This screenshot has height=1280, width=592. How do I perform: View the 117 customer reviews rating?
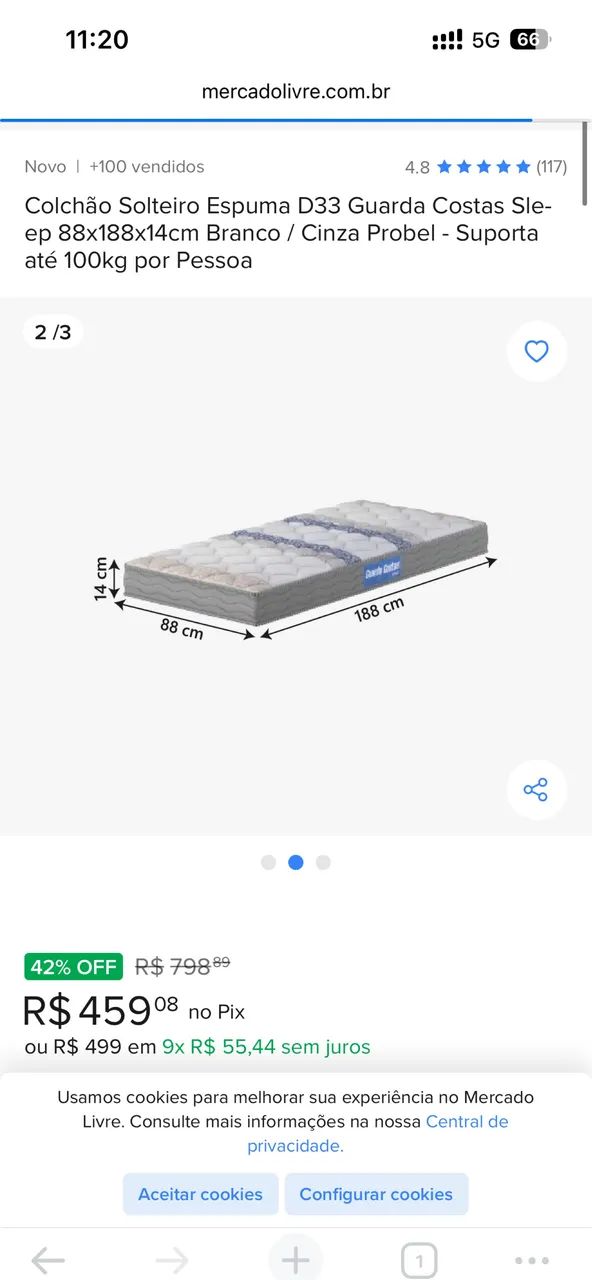coord(486,167)
